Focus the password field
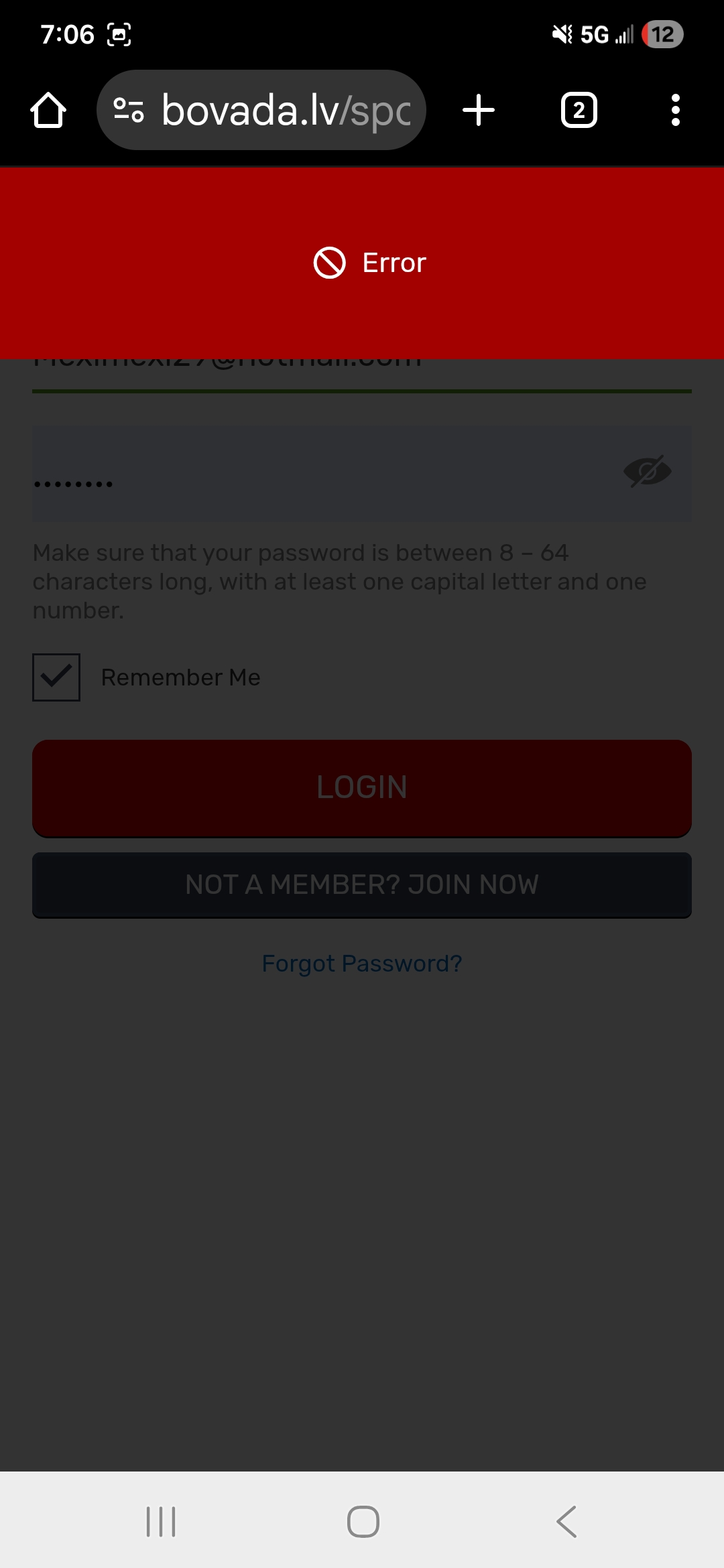 coord(322,474)
